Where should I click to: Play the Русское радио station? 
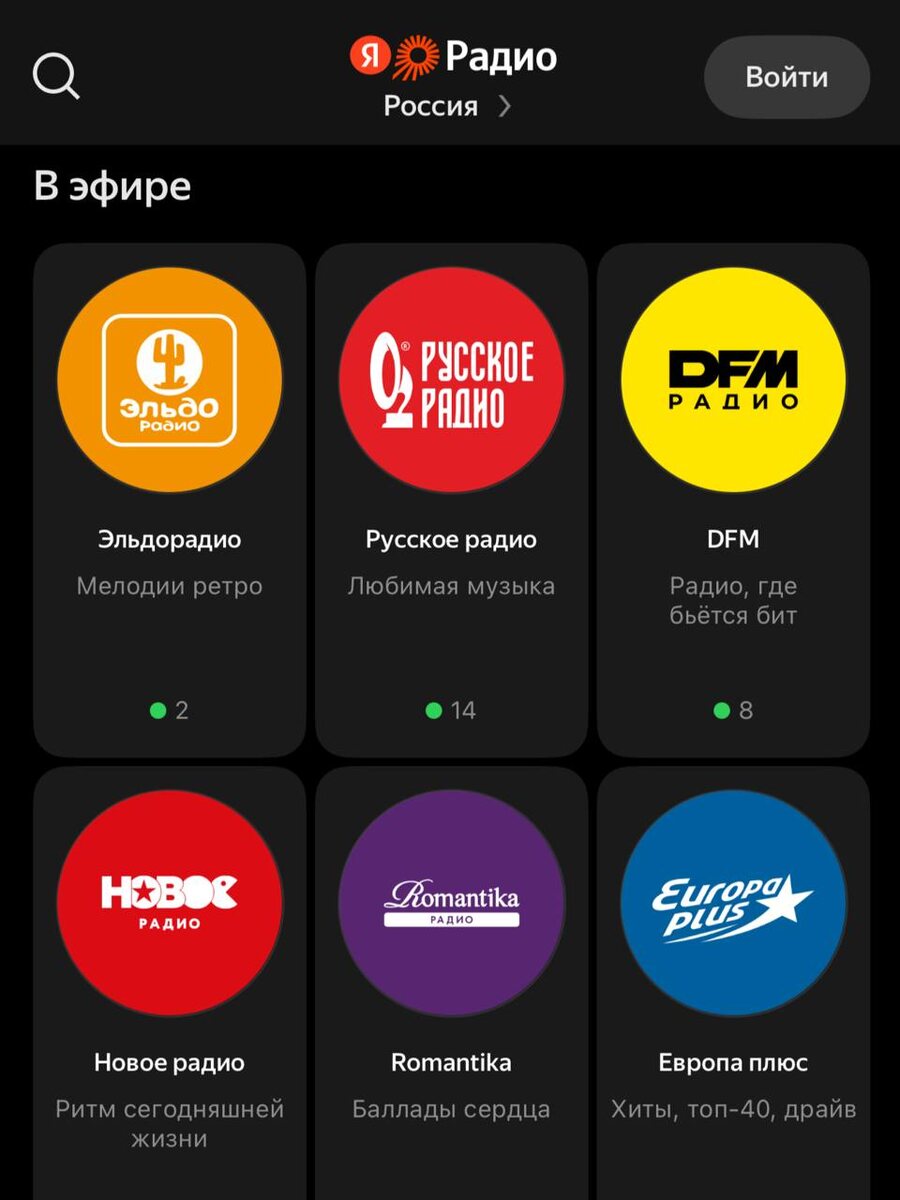pyautogui.click(x=452, y=500)
